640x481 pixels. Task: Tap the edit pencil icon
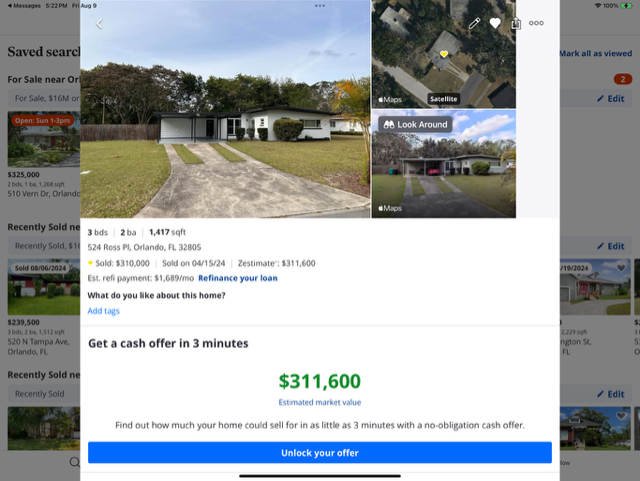pyautogui.click(x=474, y=23)
